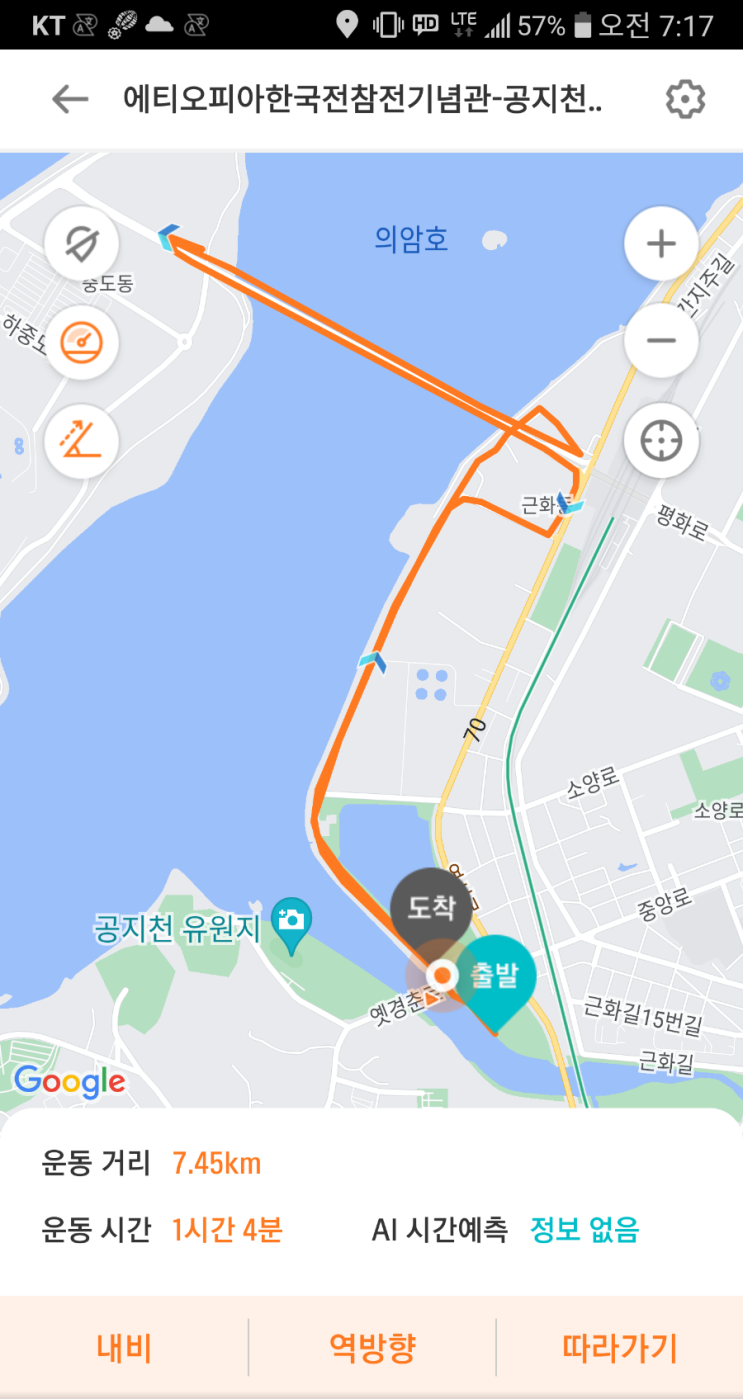Select the 역방향 reverse route button
743x1399 pixels.
click(x=372, y=1347)
